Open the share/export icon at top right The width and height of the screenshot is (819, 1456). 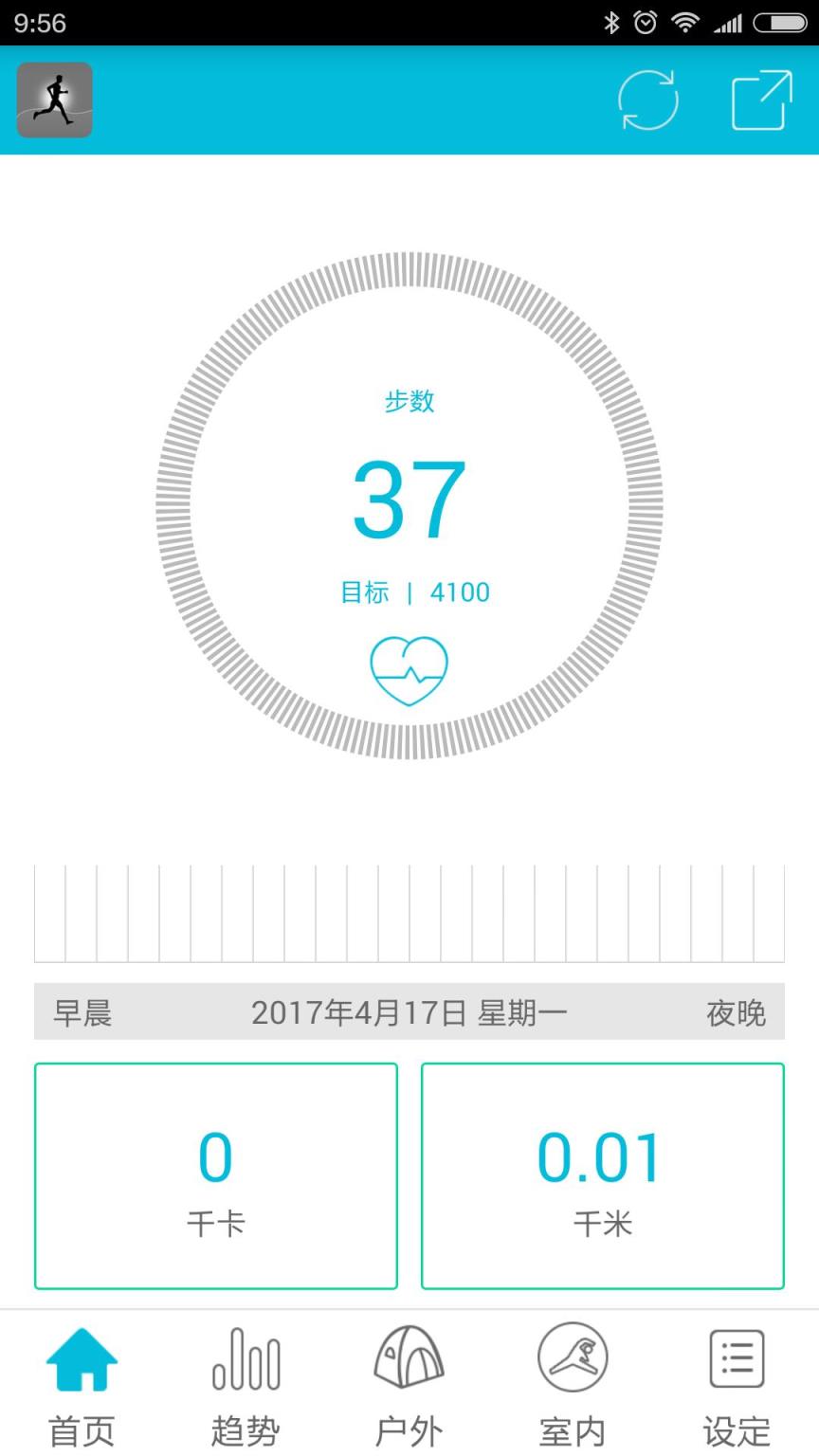click(758, 100)
